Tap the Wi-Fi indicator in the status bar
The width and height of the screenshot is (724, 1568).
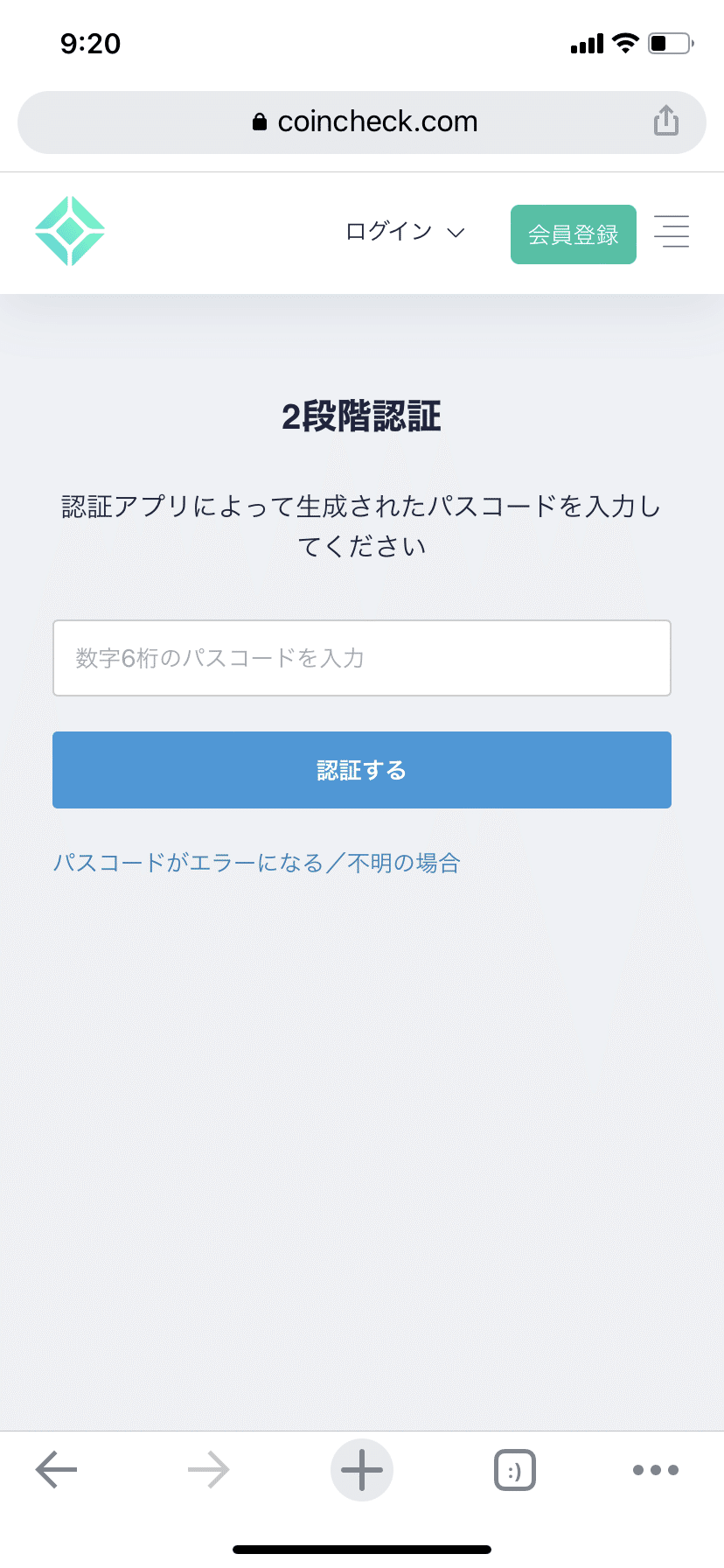click(x=625, y=42)
